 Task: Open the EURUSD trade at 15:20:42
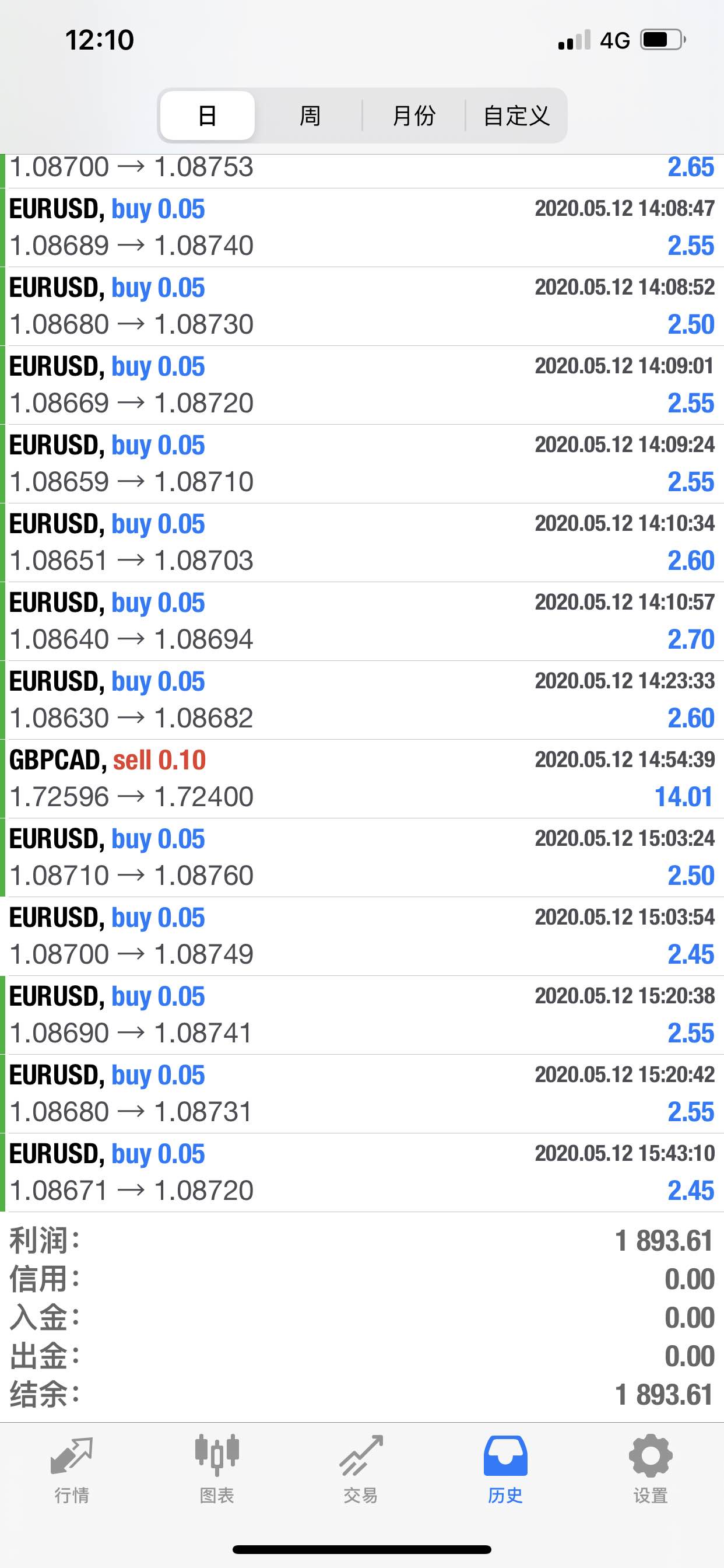point(362,1094)
